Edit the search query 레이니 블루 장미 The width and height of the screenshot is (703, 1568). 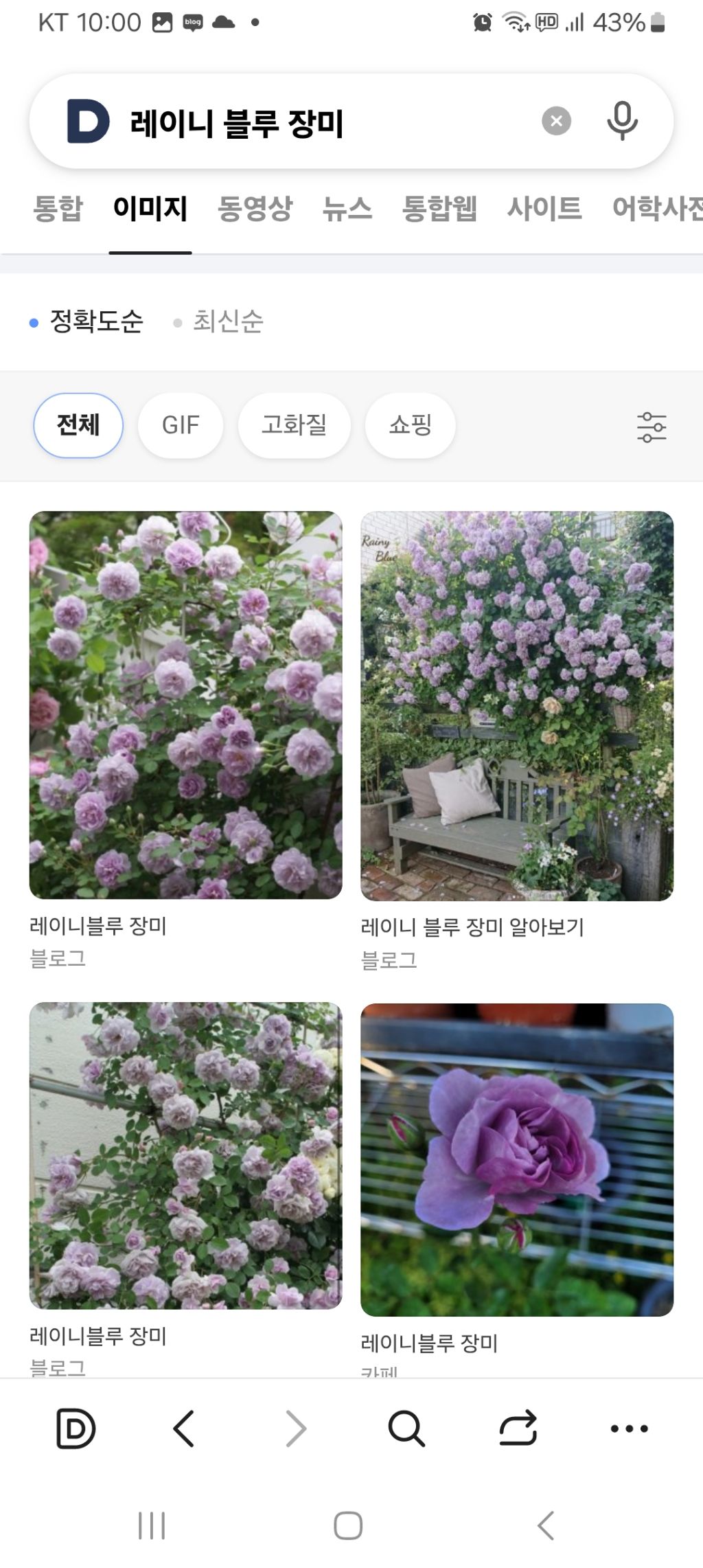tap(309, 123)
